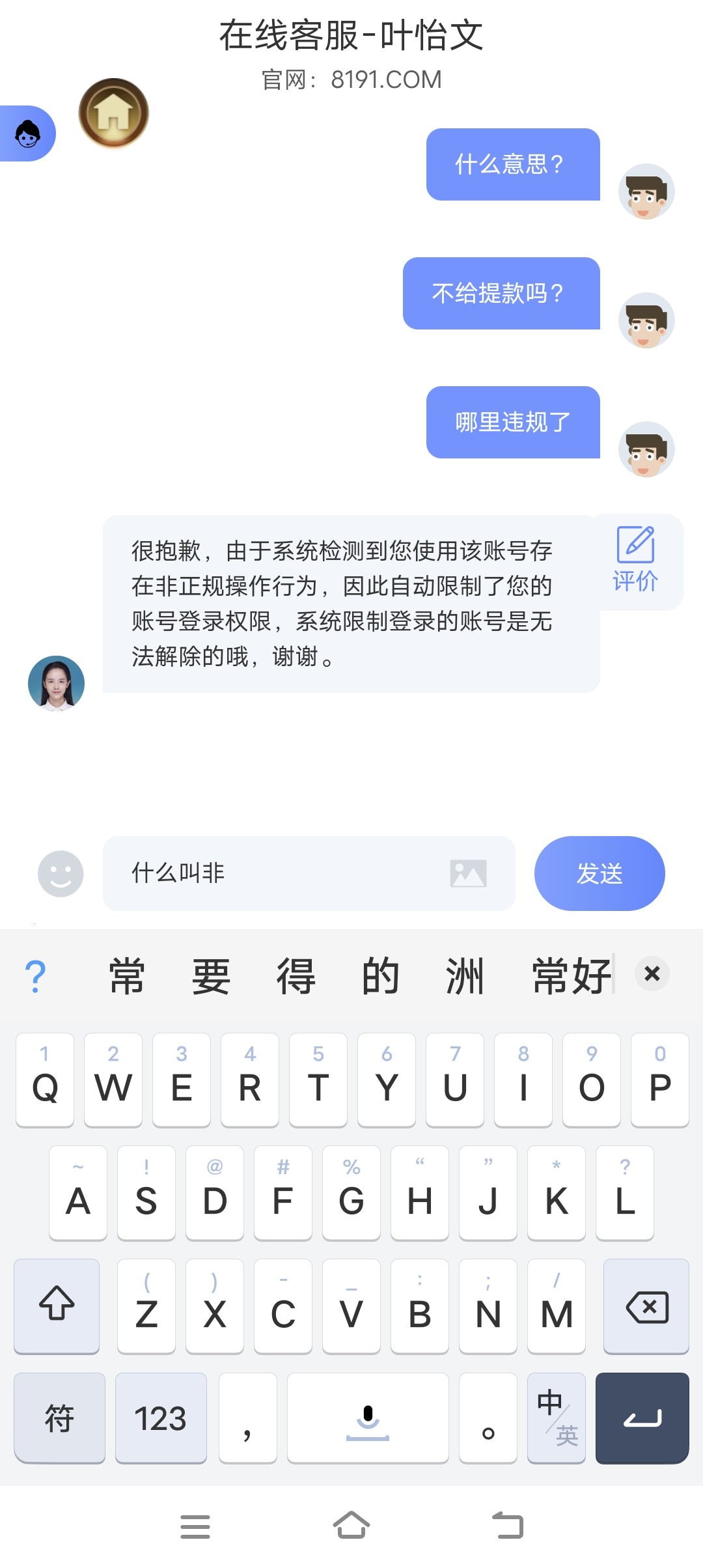Send the message with 发送 button
This screenshot has width=703, height=1568.
pyautogui.click(x=598, y=873)
